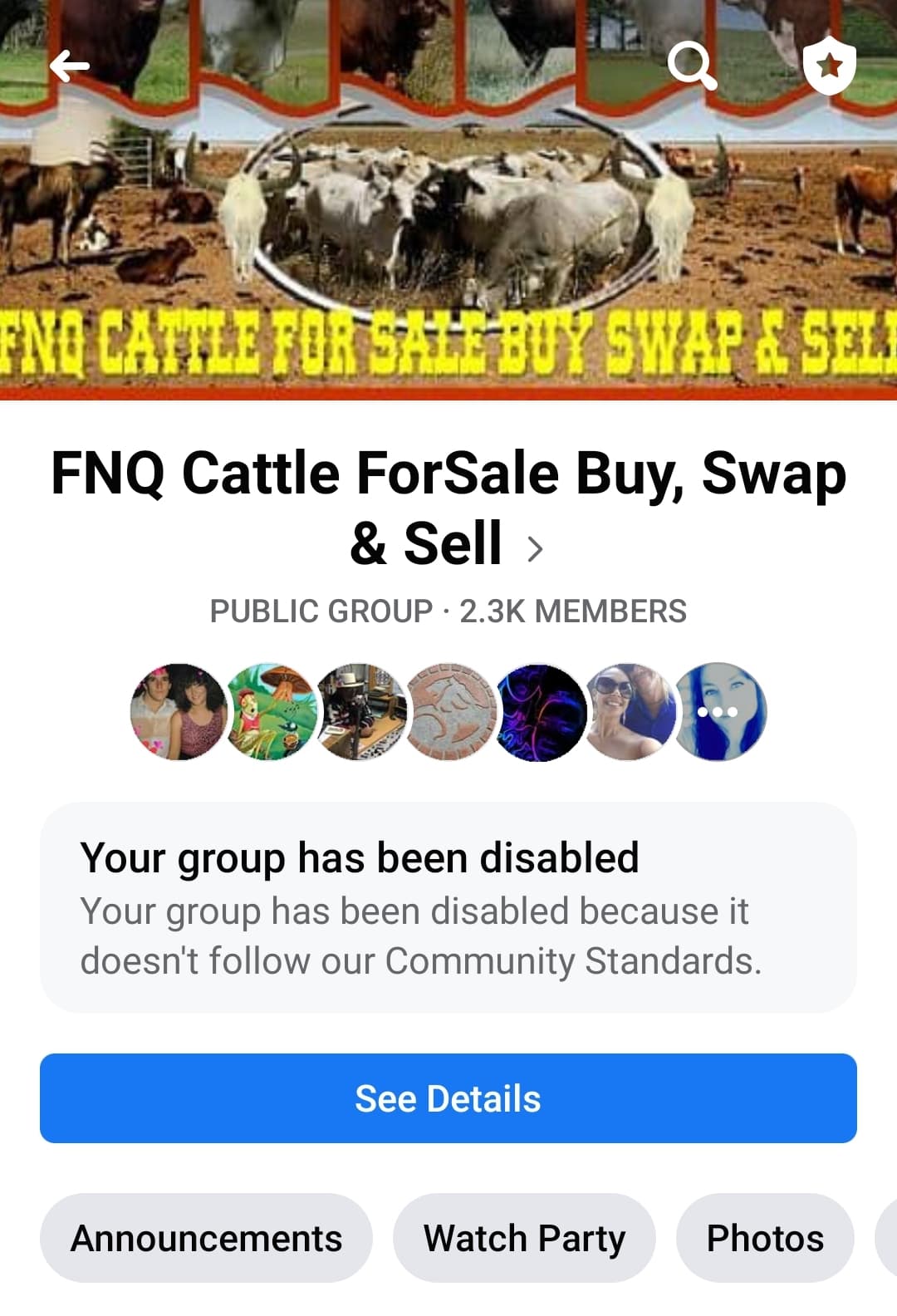Switch to the Watch Party section

(524, 1238)
